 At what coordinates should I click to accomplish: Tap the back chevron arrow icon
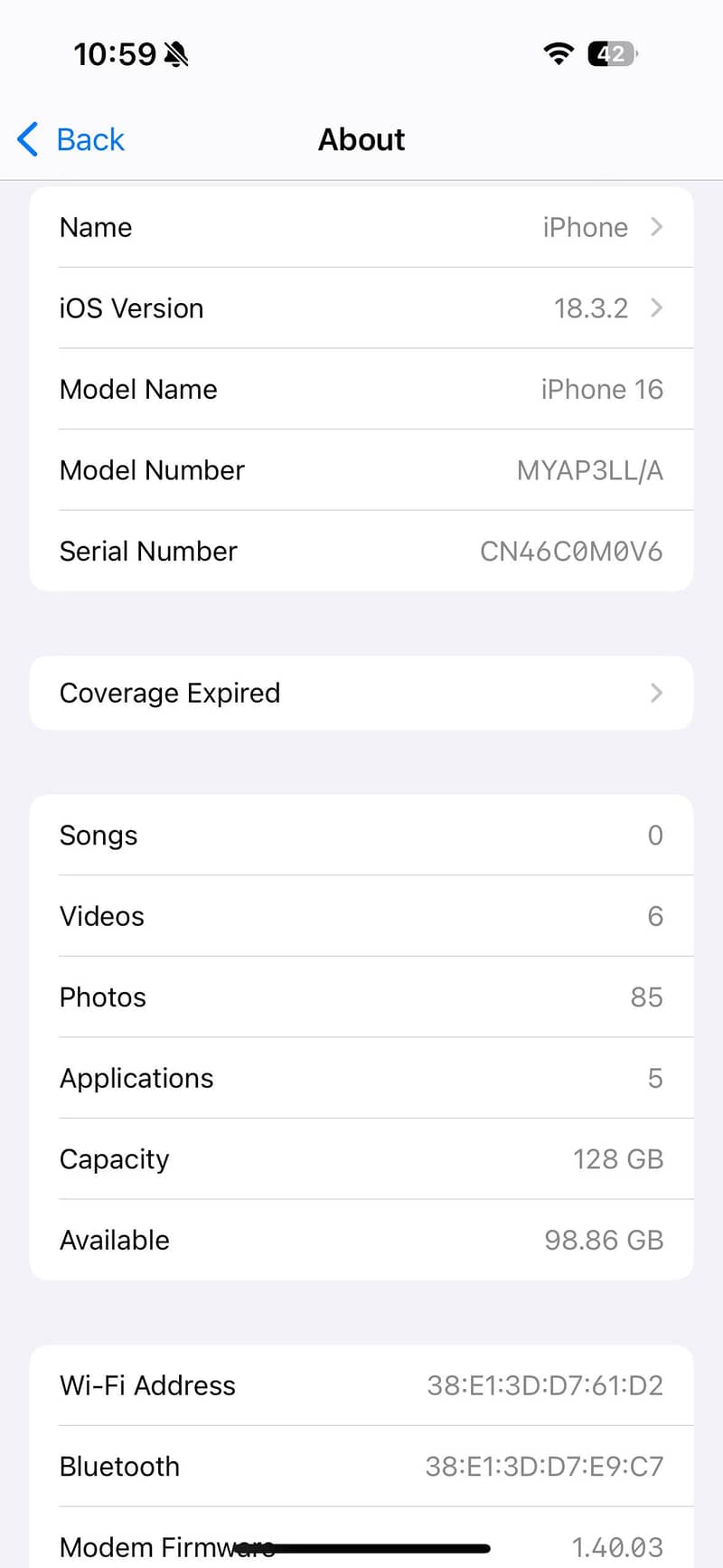[26, 139]
